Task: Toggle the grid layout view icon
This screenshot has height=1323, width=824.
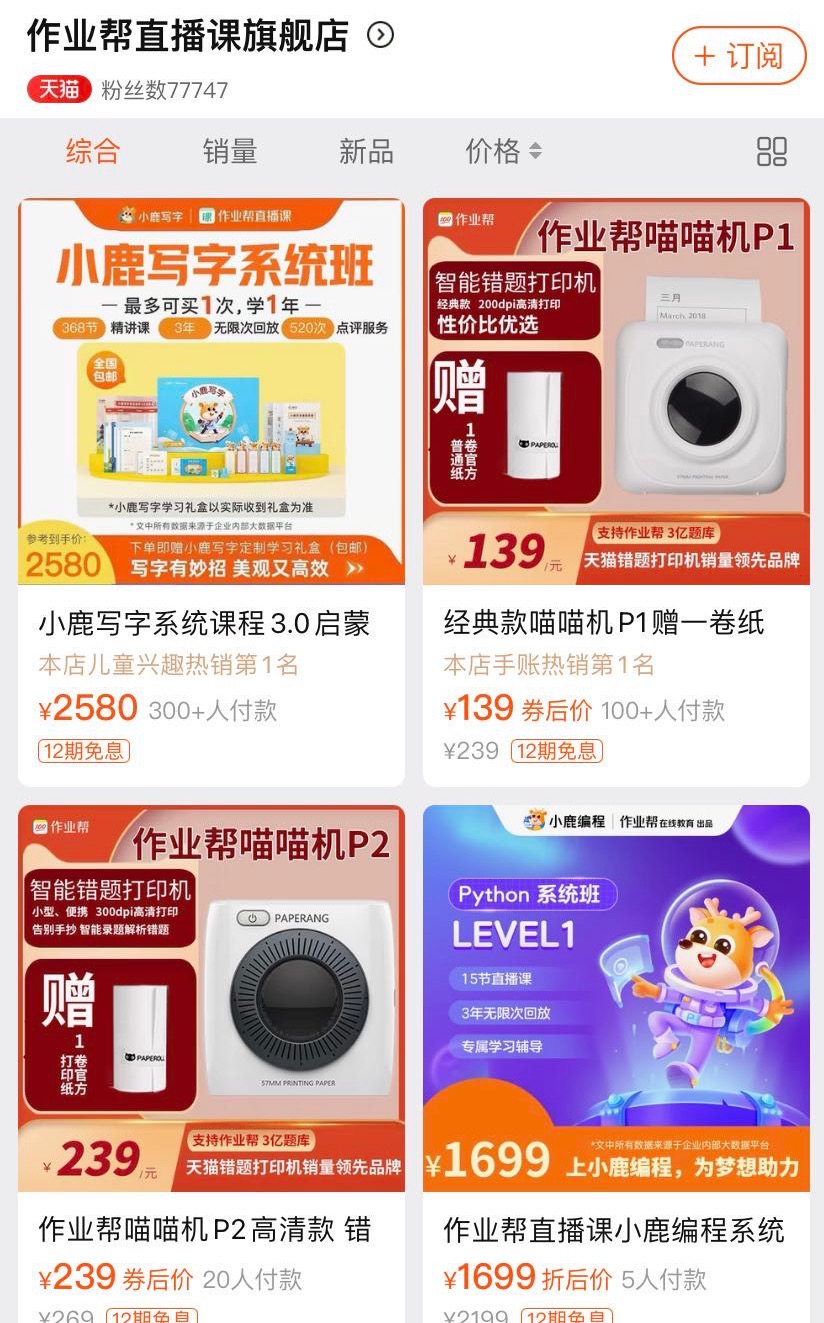Action: (771, 152)
